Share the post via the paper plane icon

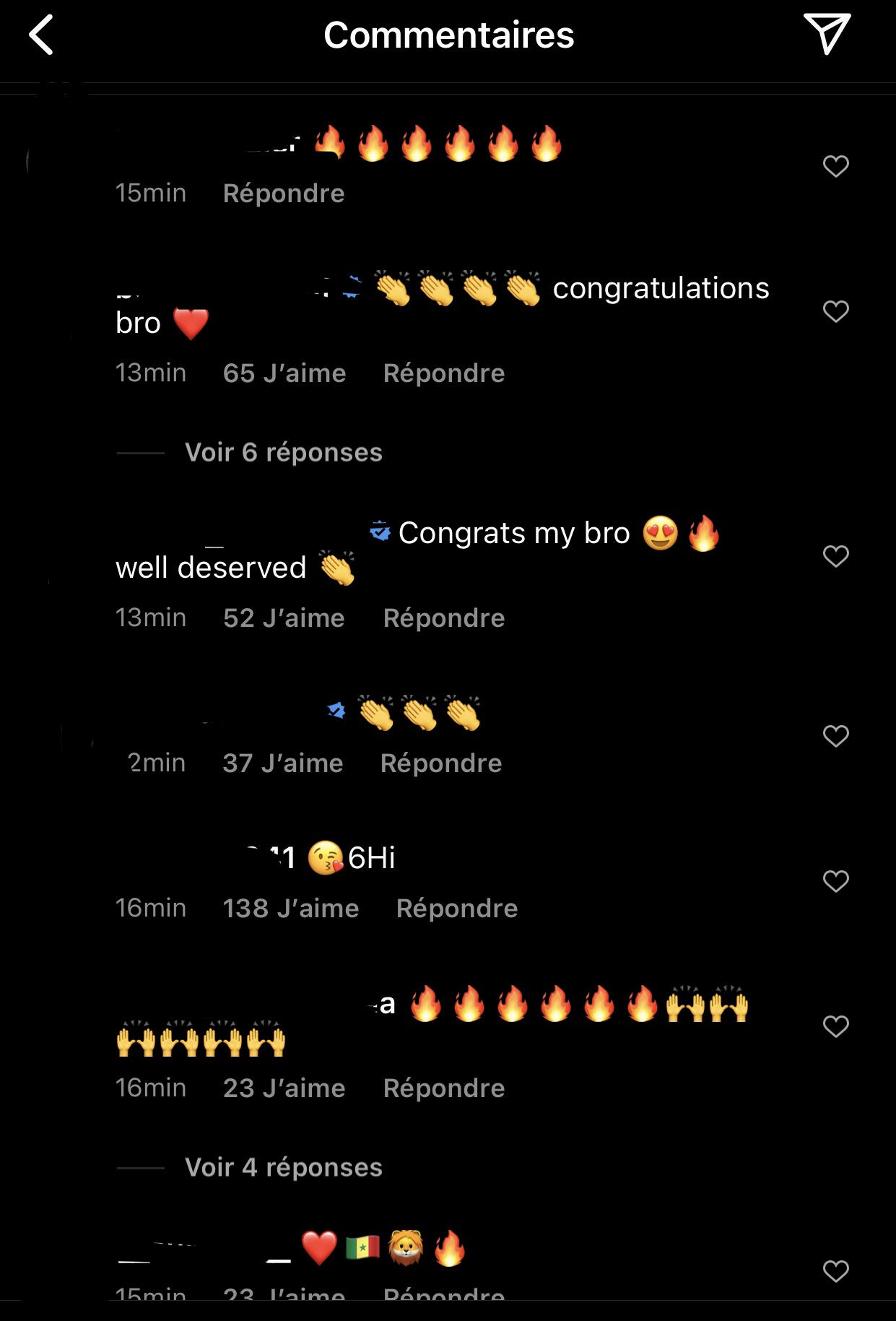tap(827, 33)
